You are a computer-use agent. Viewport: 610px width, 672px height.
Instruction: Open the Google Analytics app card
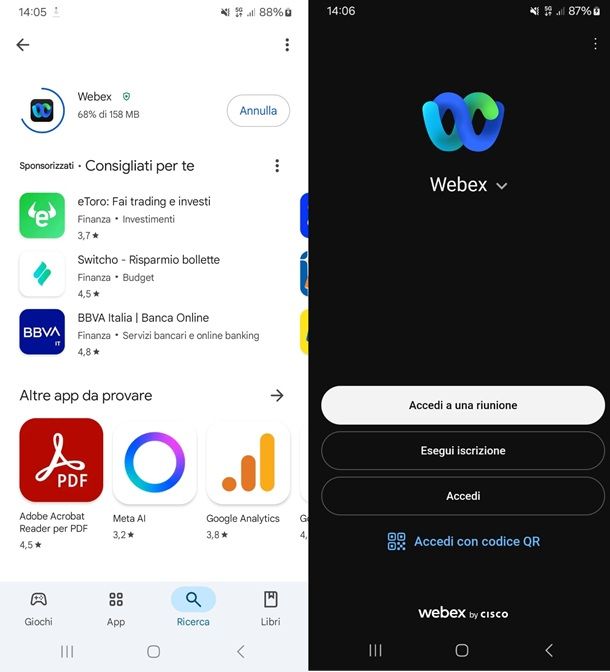(247, 462)
